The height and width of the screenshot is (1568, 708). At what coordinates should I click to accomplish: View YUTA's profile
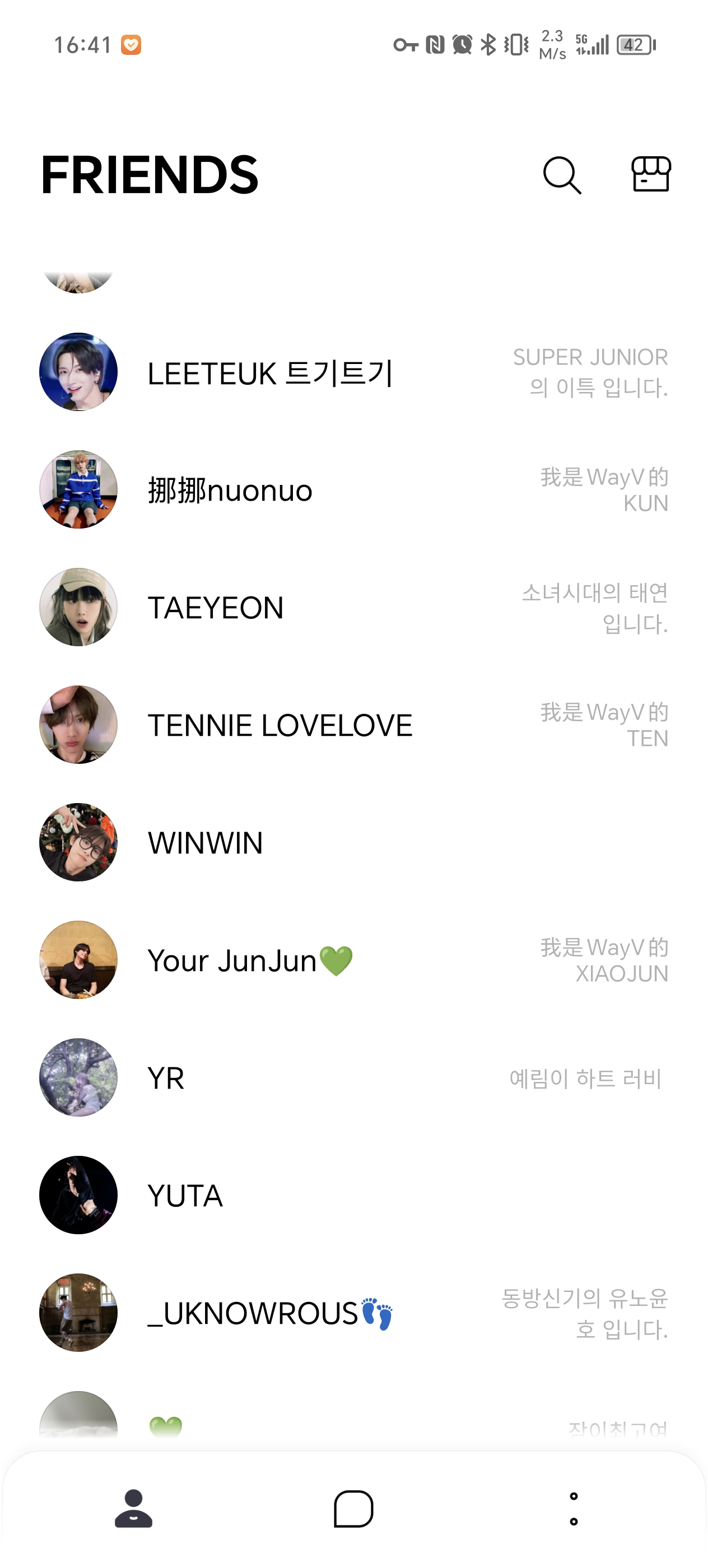pyautogui.click(x=185, y=1196)
